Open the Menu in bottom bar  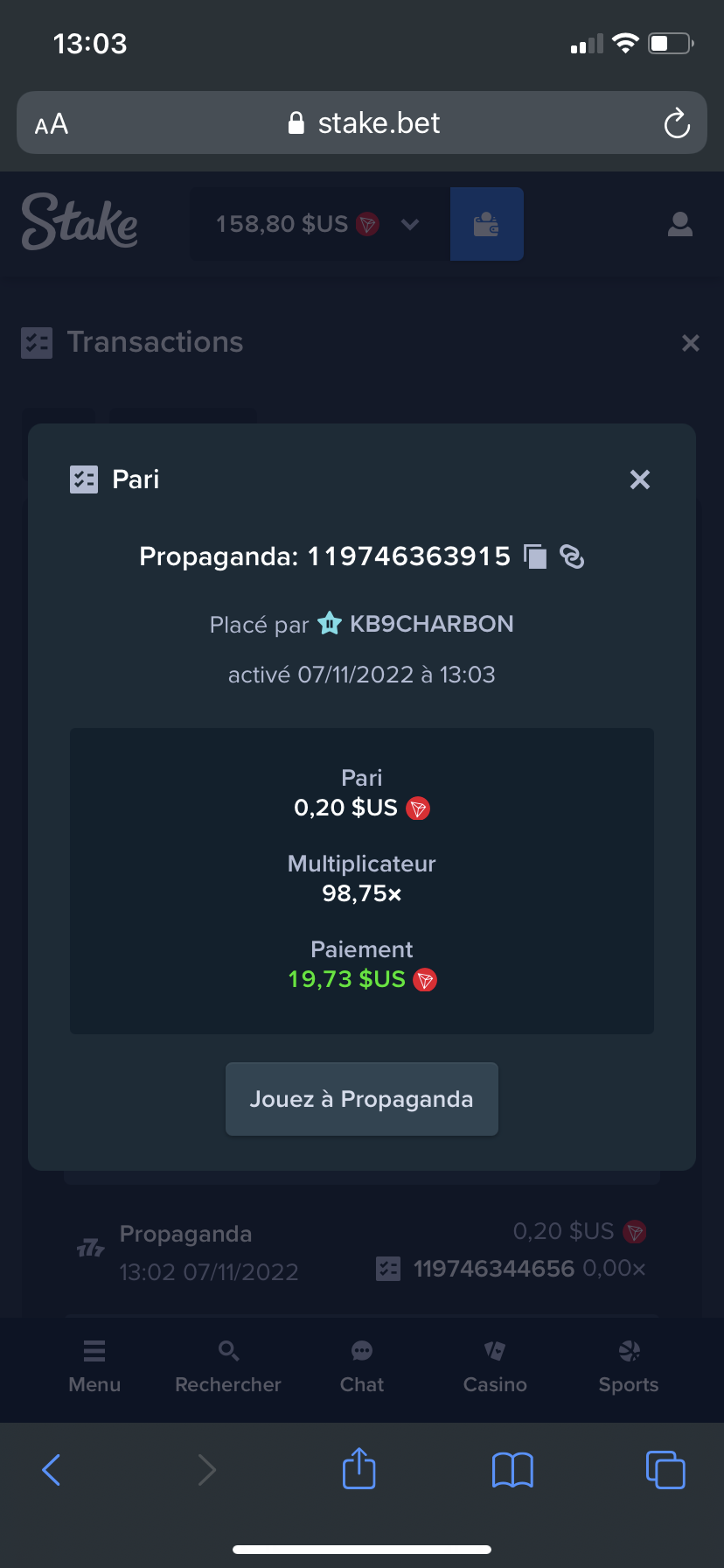click(x=94, y=1366)
